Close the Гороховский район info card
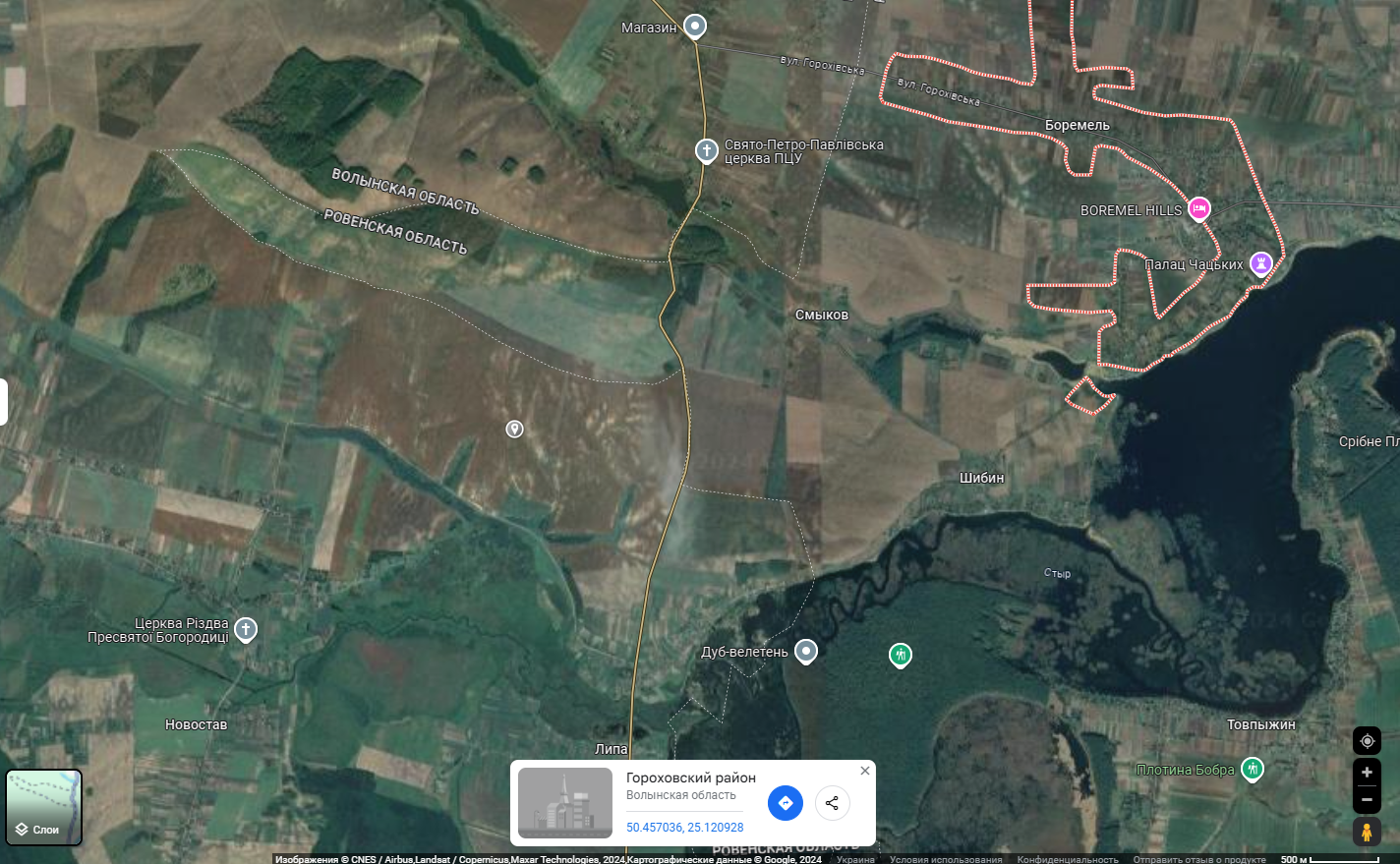The width and height of the screenshot is (1400, 864). (865, 771)
